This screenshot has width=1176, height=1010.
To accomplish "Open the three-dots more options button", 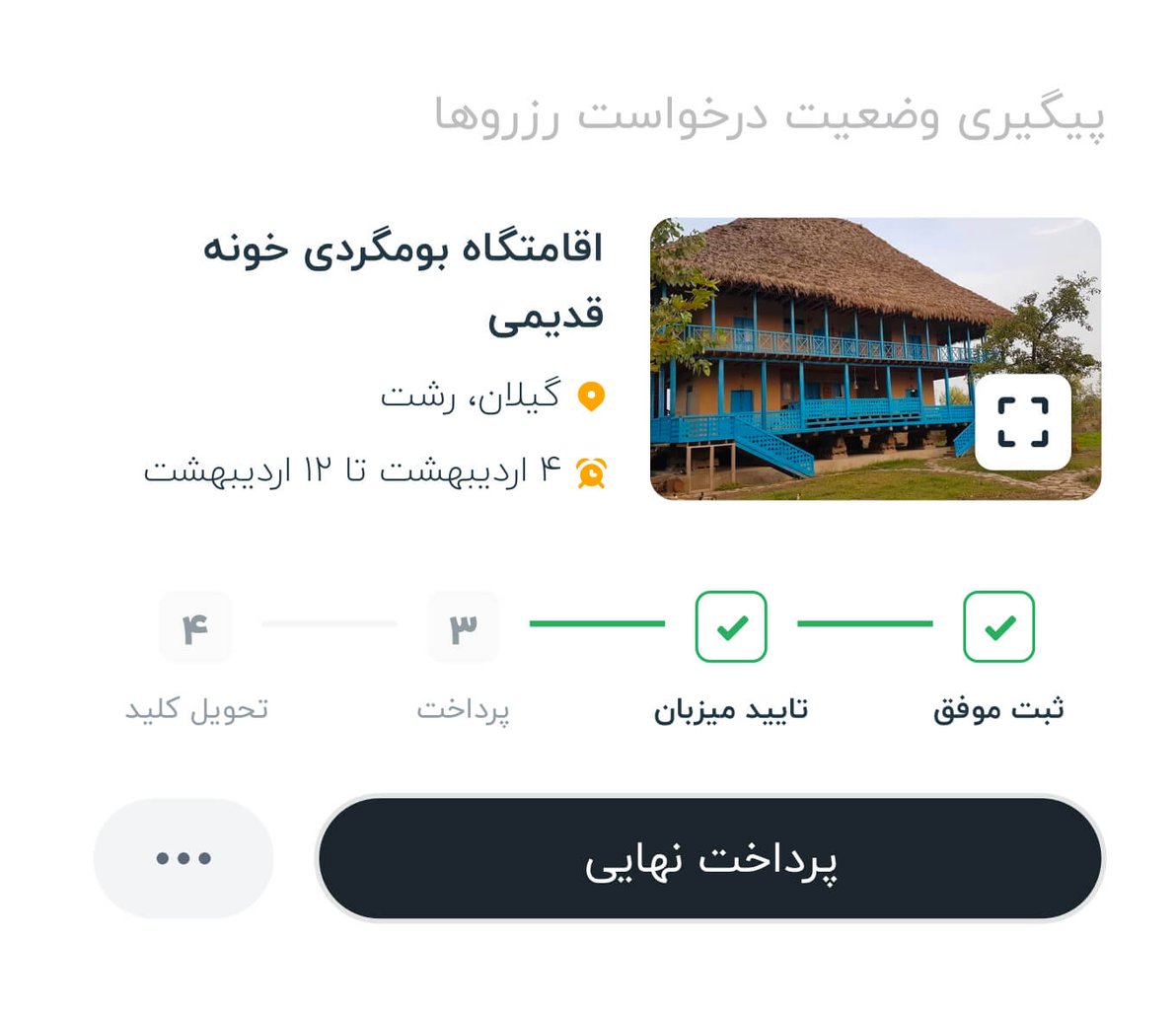I will click(x=184, y=858).
